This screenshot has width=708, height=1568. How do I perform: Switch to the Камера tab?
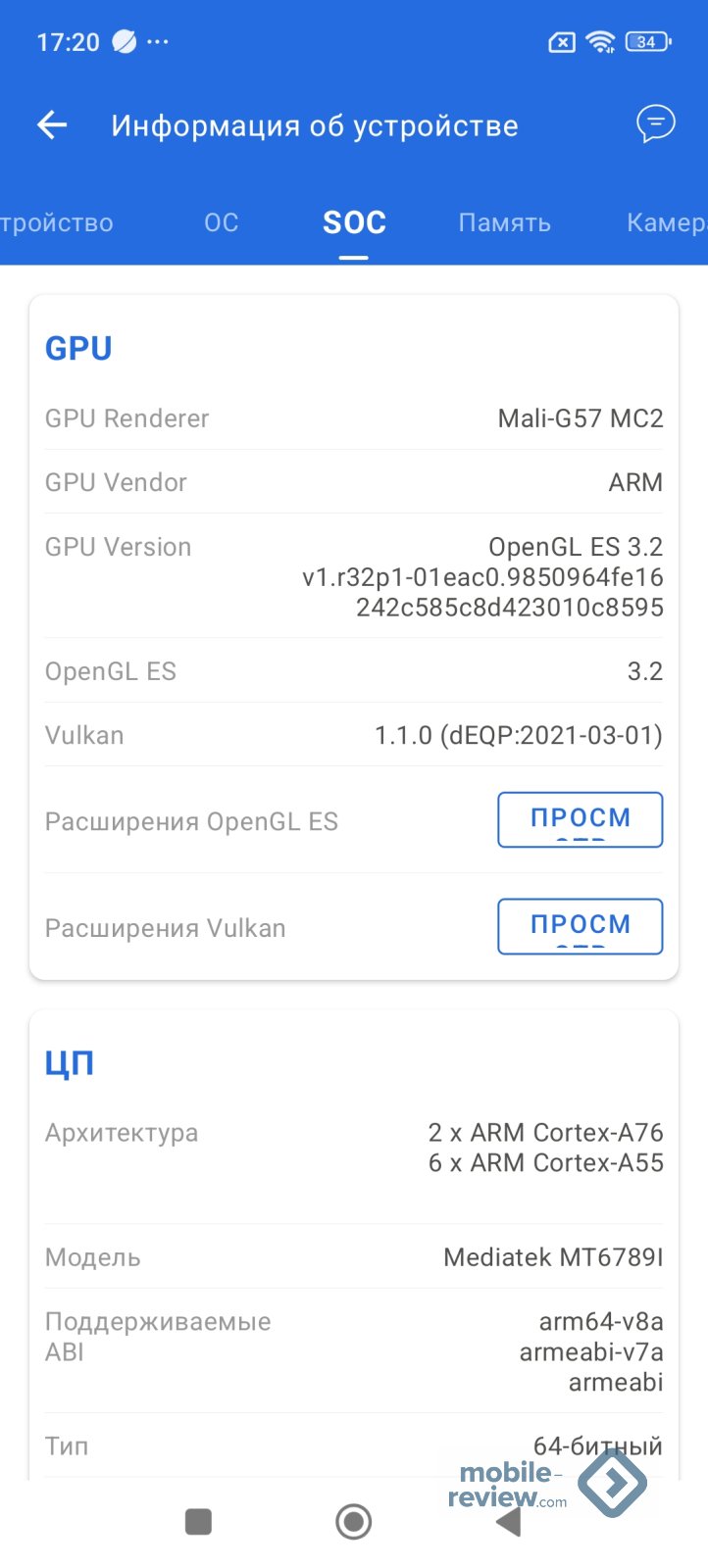pyautogui.click(x=667, y=222)
